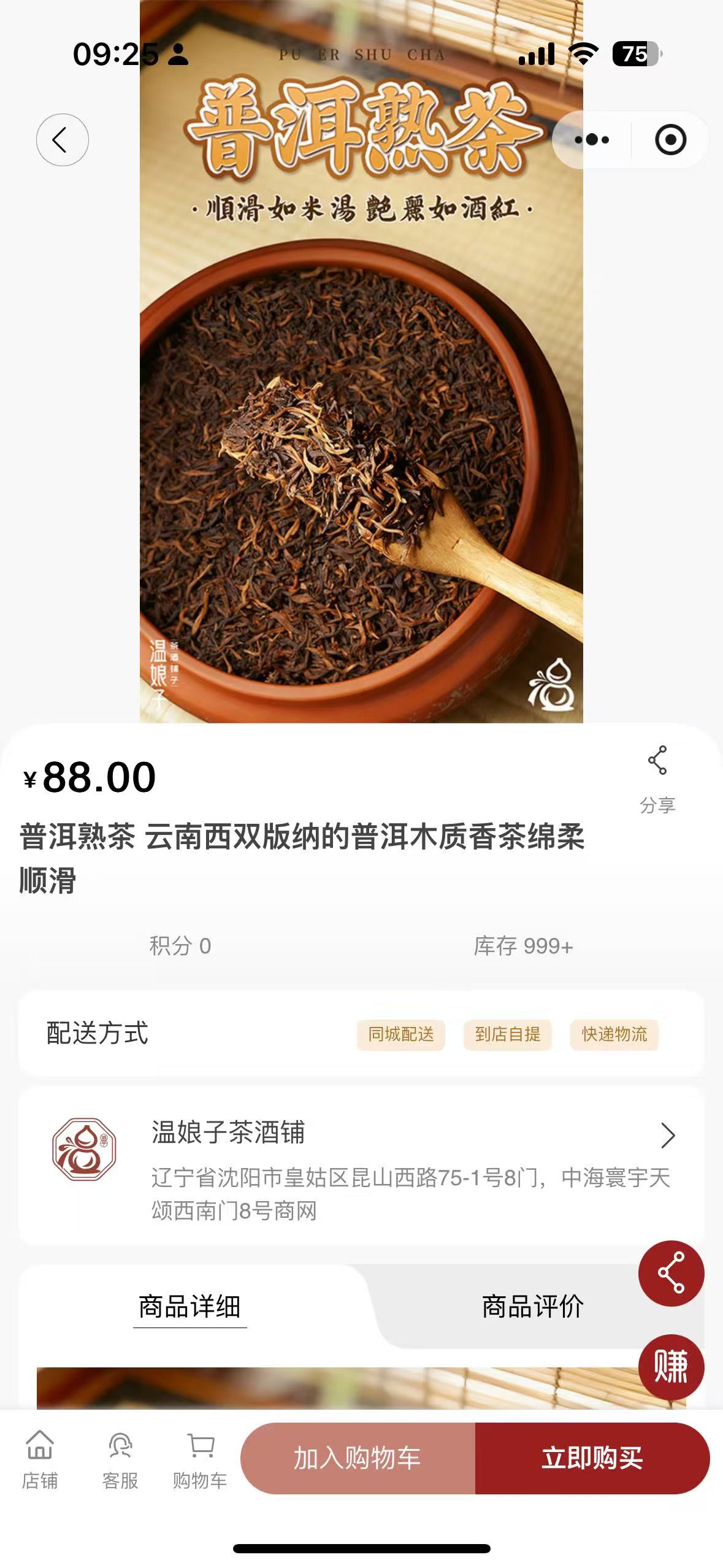Screen dimensions: 723x1568
Task: Pick the 快递物流 delivery chip
Action: [x=614, y=1035]
